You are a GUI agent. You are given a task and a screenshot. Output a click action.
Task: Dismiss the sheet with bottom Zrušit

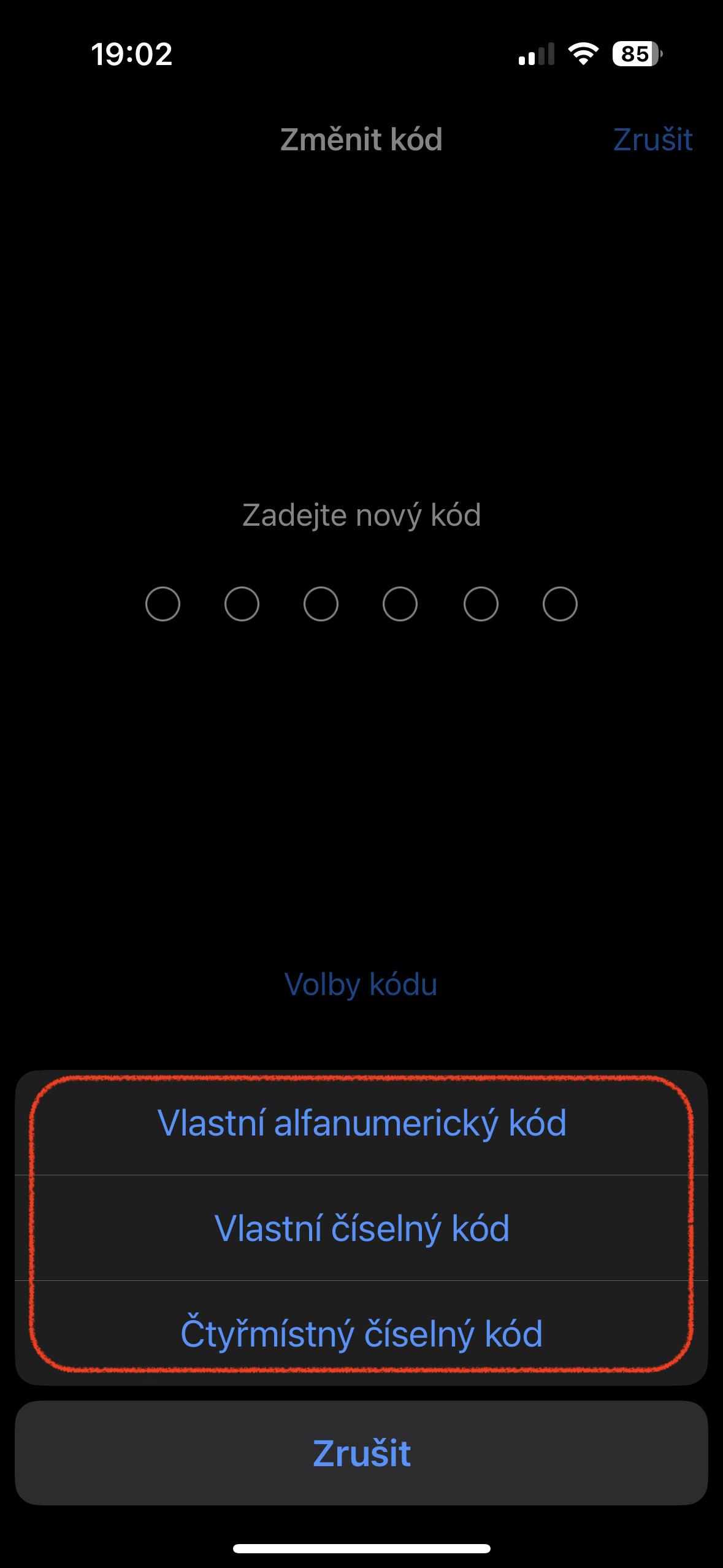361,1453
